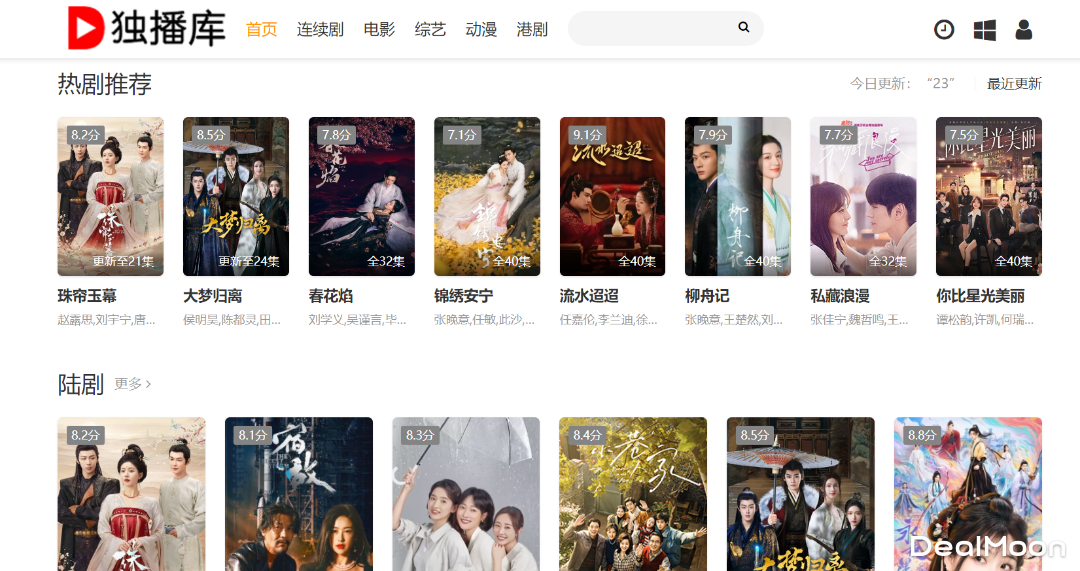Open the drama 私藏浪漫

[x=863, y=197]
